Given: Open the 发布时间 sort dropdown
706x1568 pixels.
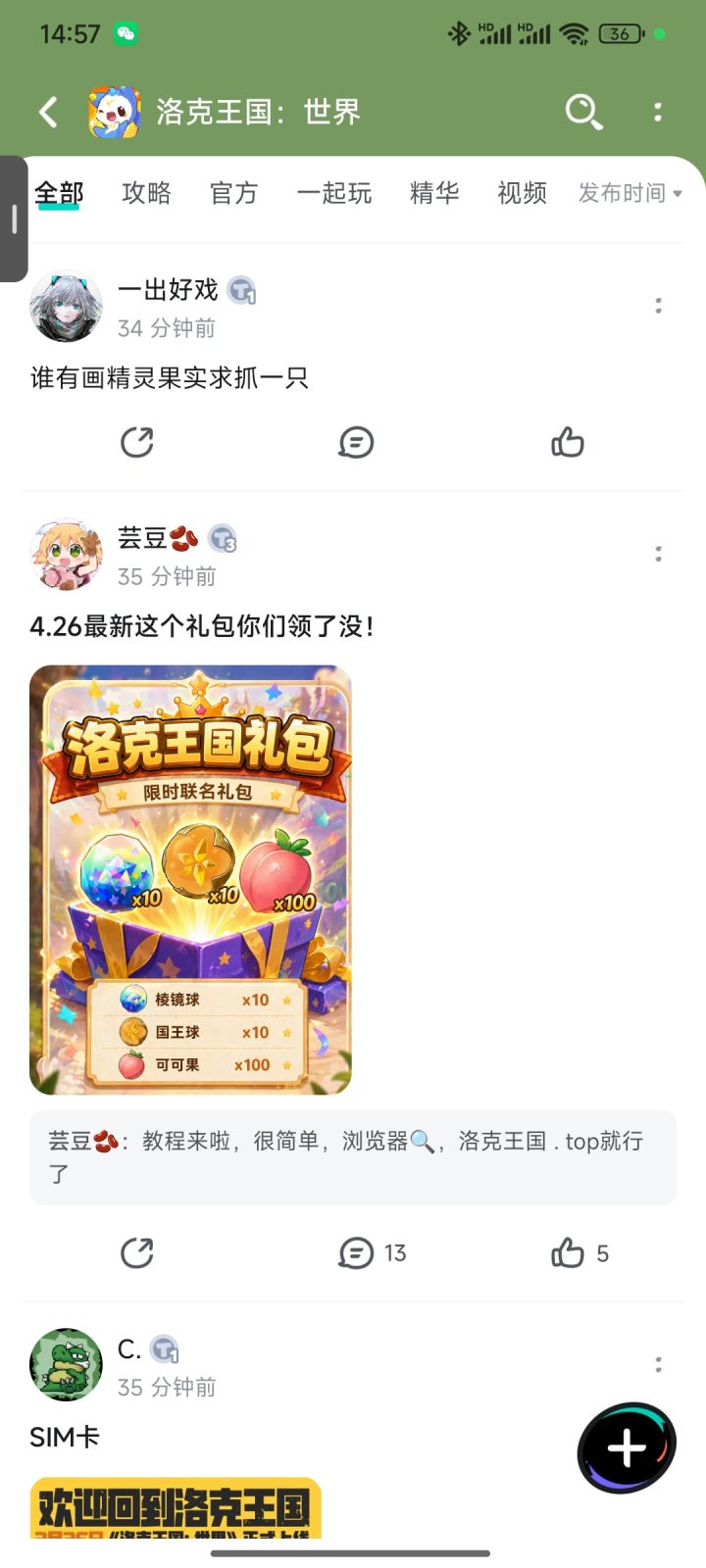Looking at the screenshot, I should (628, 193).
